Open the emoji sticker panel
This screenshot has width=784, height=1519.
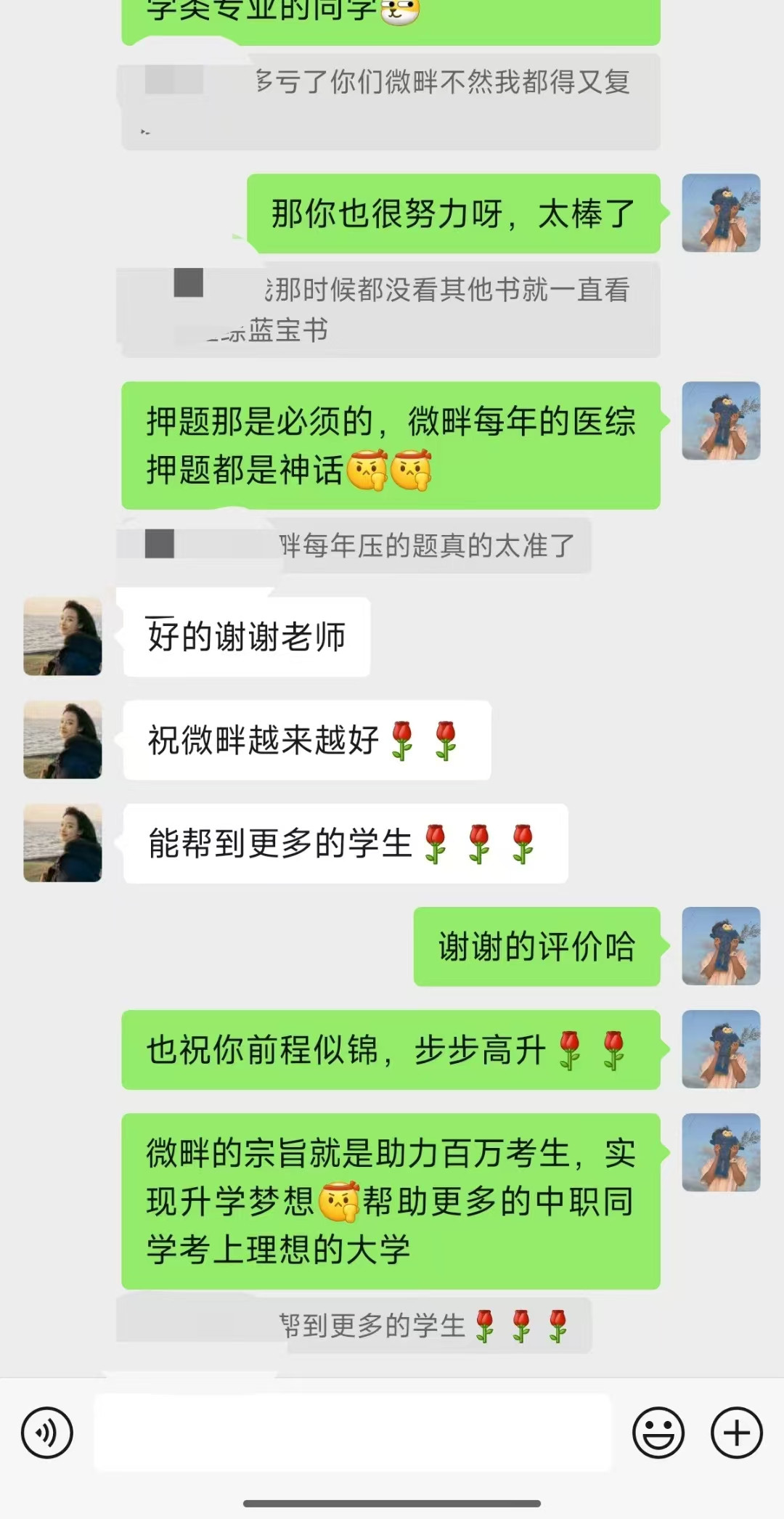[x=658, y=1433]
